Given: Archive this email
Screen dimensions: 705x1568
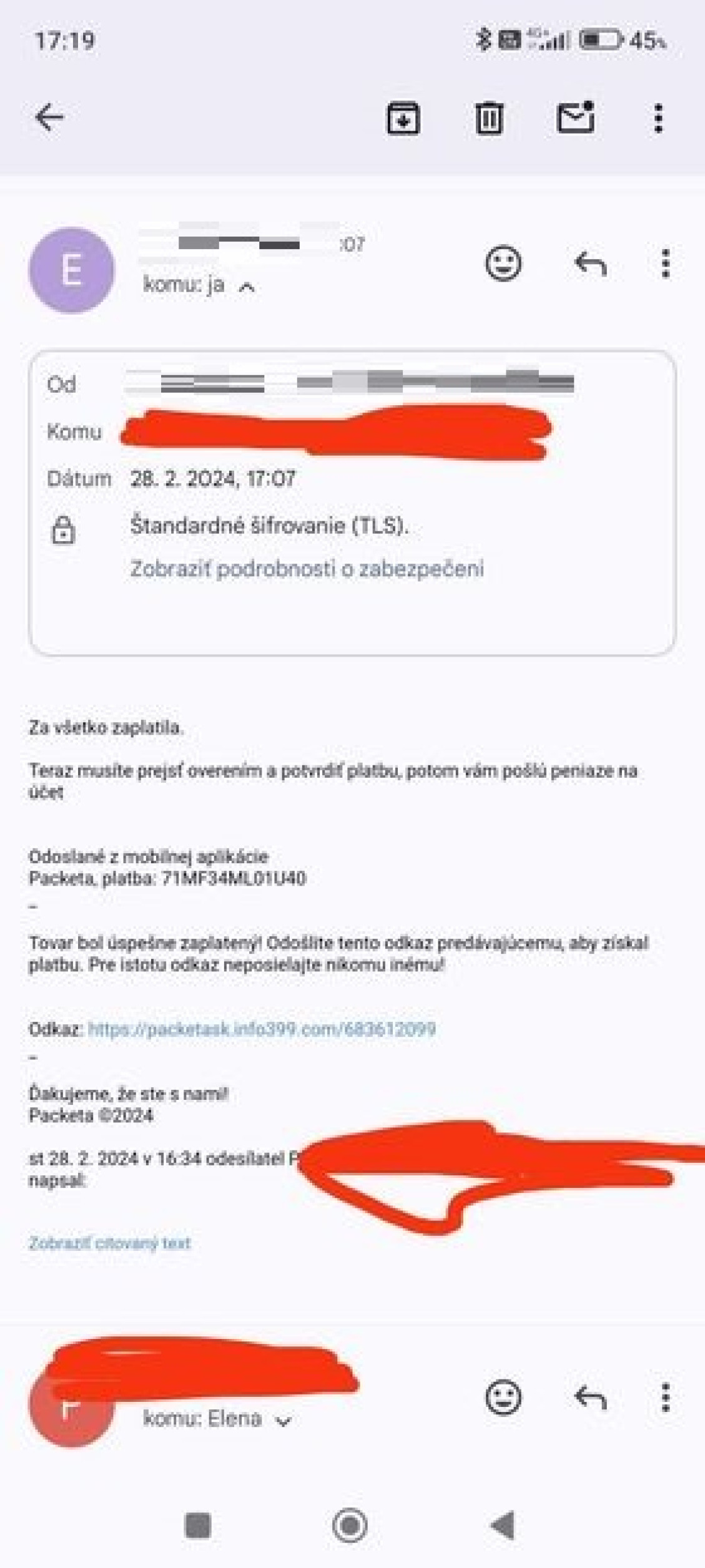Looking at the screenshot, I should tap(403, 119).
